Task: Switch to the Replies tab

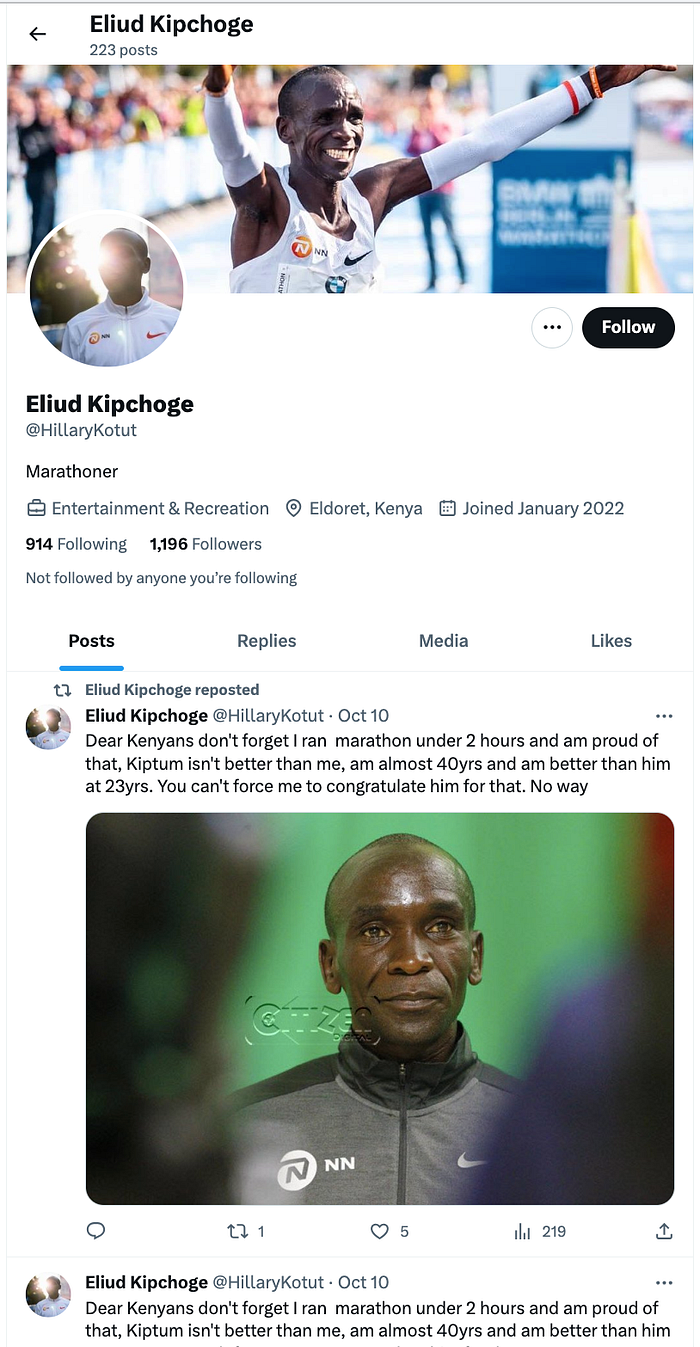Action: click(266, 641)
